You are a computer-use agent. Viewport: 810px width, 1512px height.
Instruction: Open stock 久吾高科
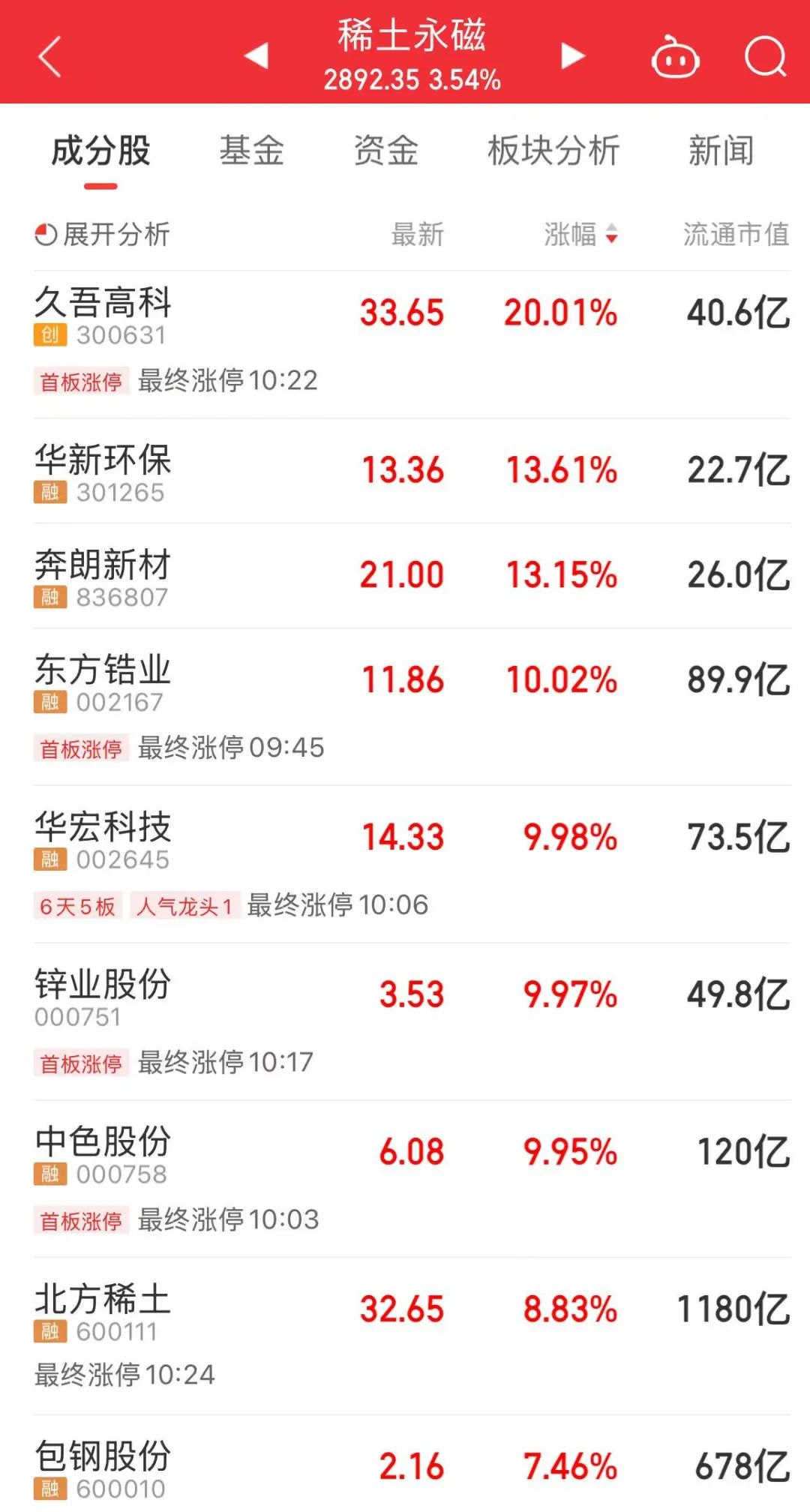click(103, 304)
